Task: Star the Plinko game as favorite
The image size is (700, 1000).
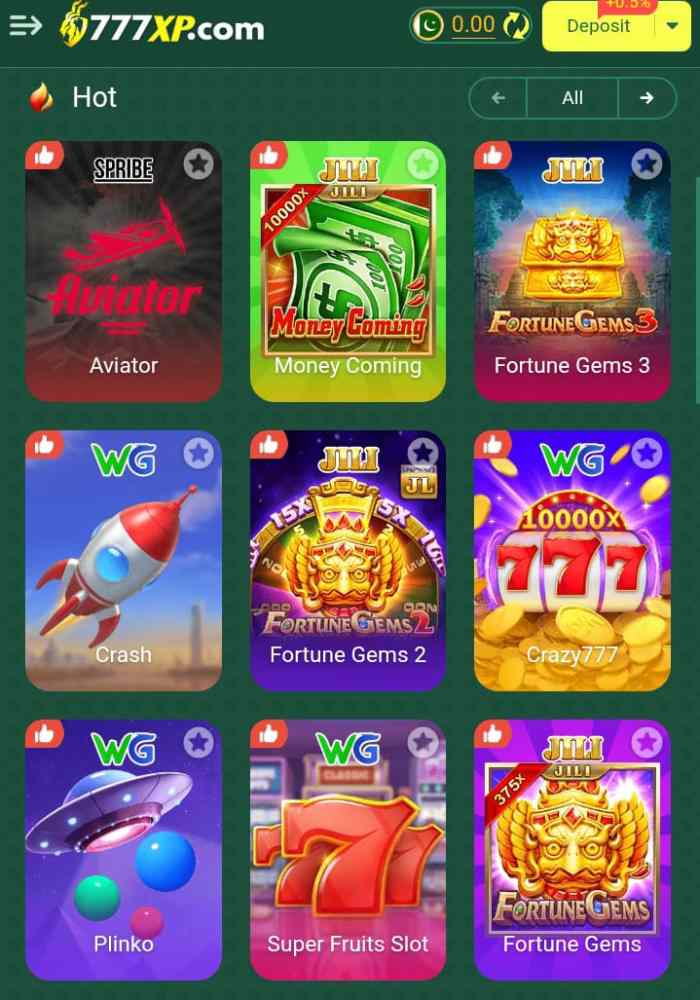Action: 198,742
